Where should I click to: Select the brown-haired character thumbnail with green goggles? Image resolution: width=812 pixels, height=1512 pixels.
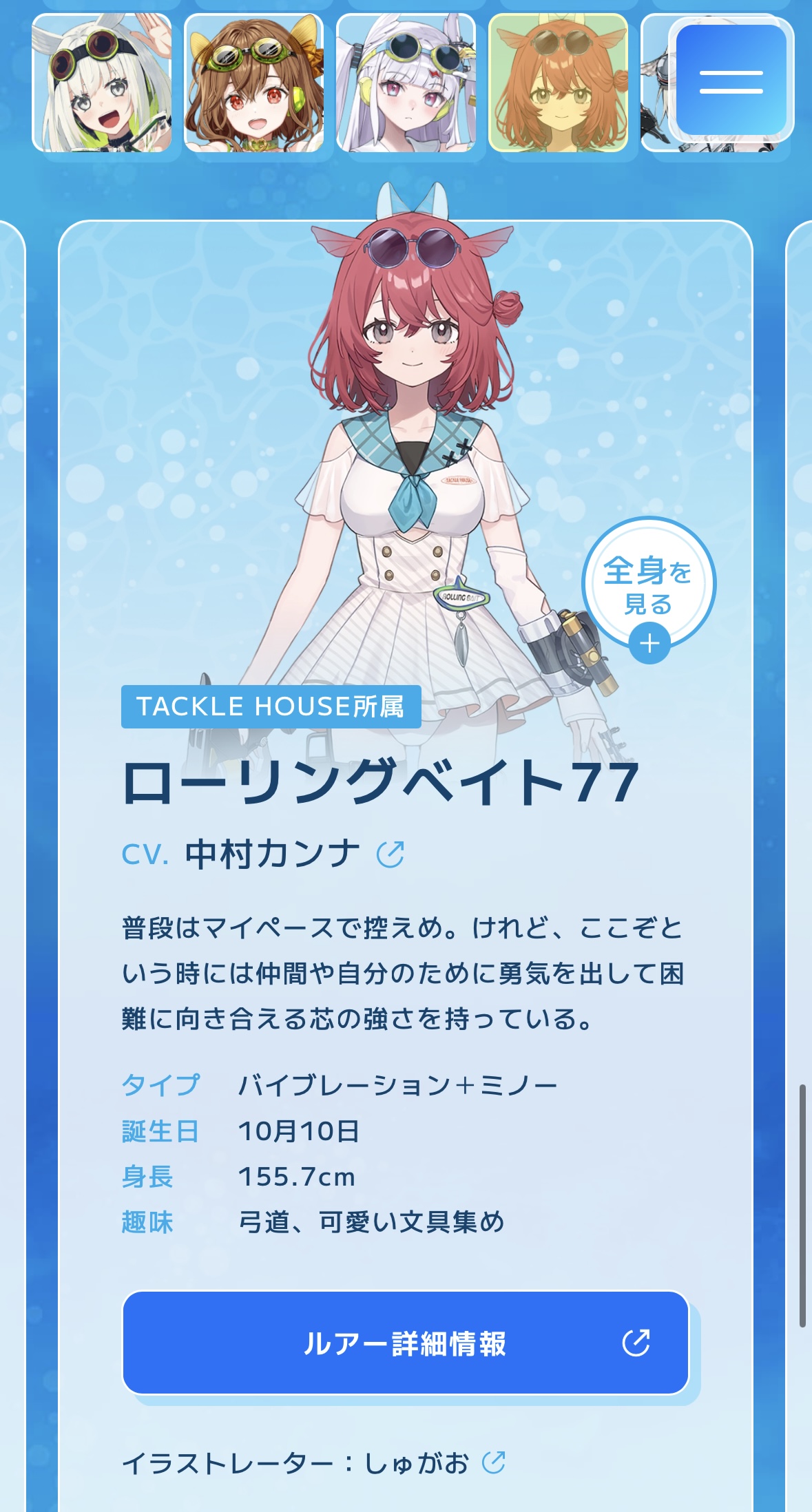(x=254, y=83)
